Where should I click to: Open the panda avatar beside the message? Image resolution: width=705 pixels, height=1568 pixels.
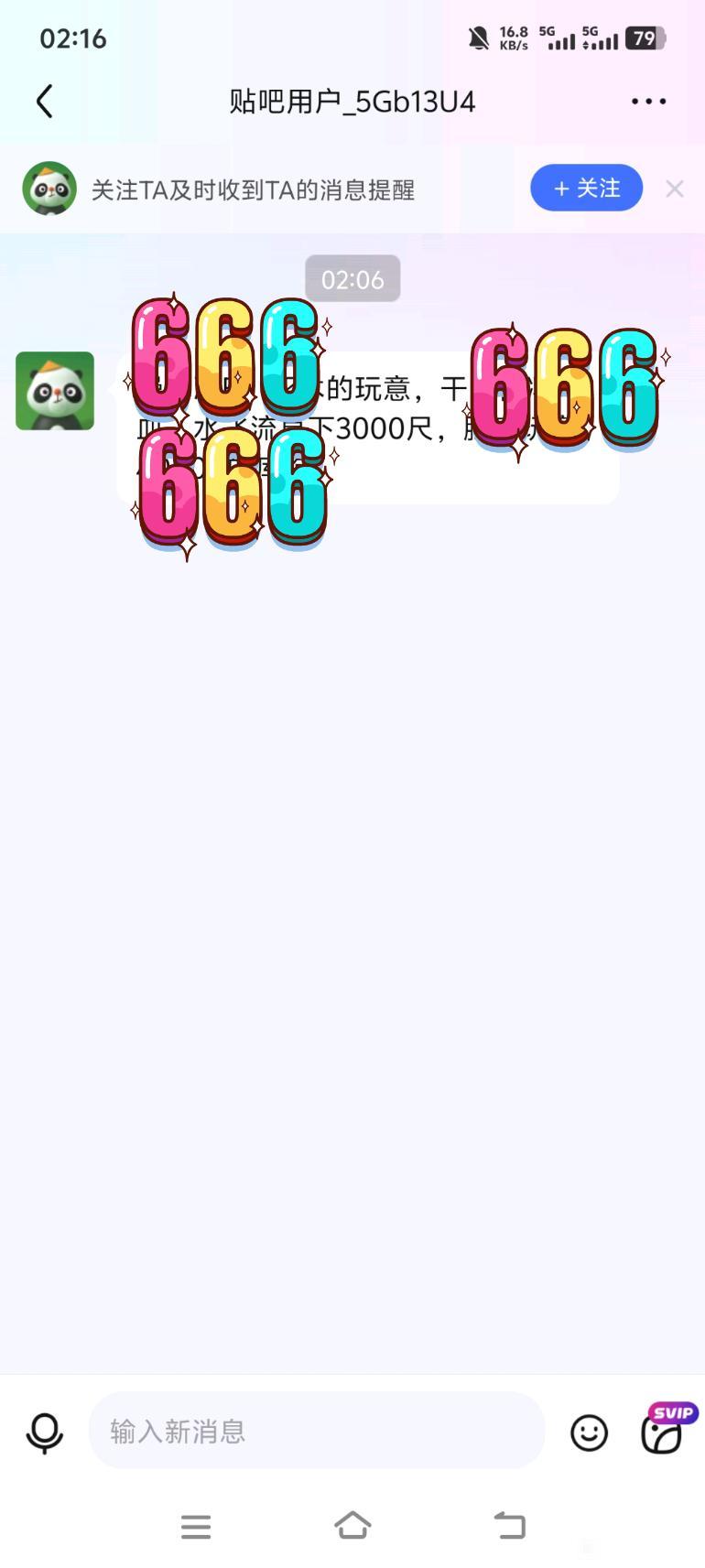tap(55, 391)
